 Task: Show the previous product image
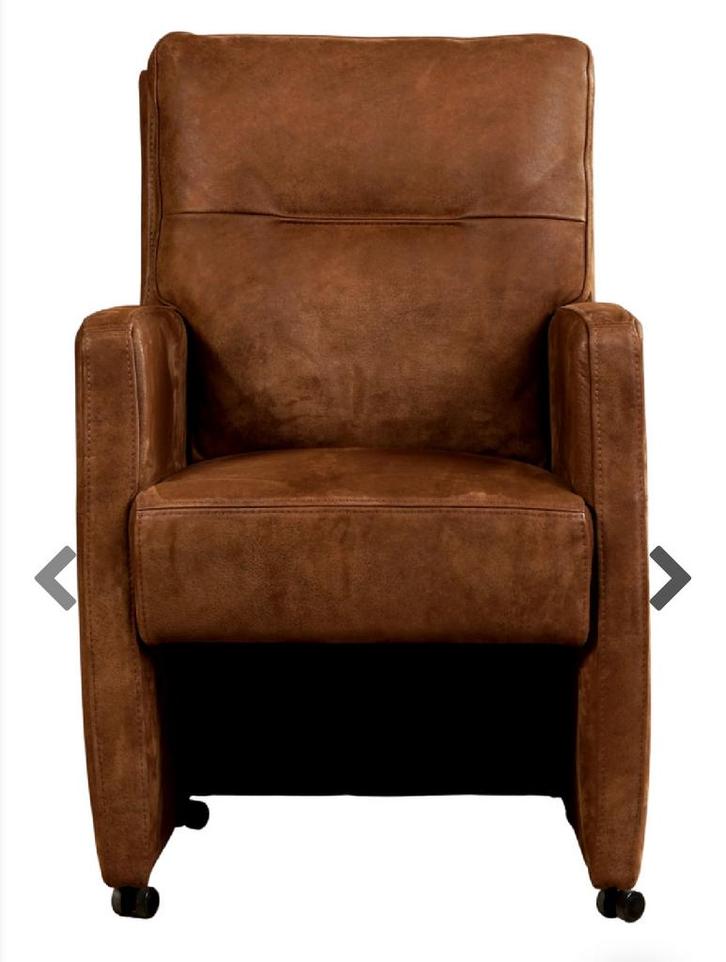pos(55,578)
